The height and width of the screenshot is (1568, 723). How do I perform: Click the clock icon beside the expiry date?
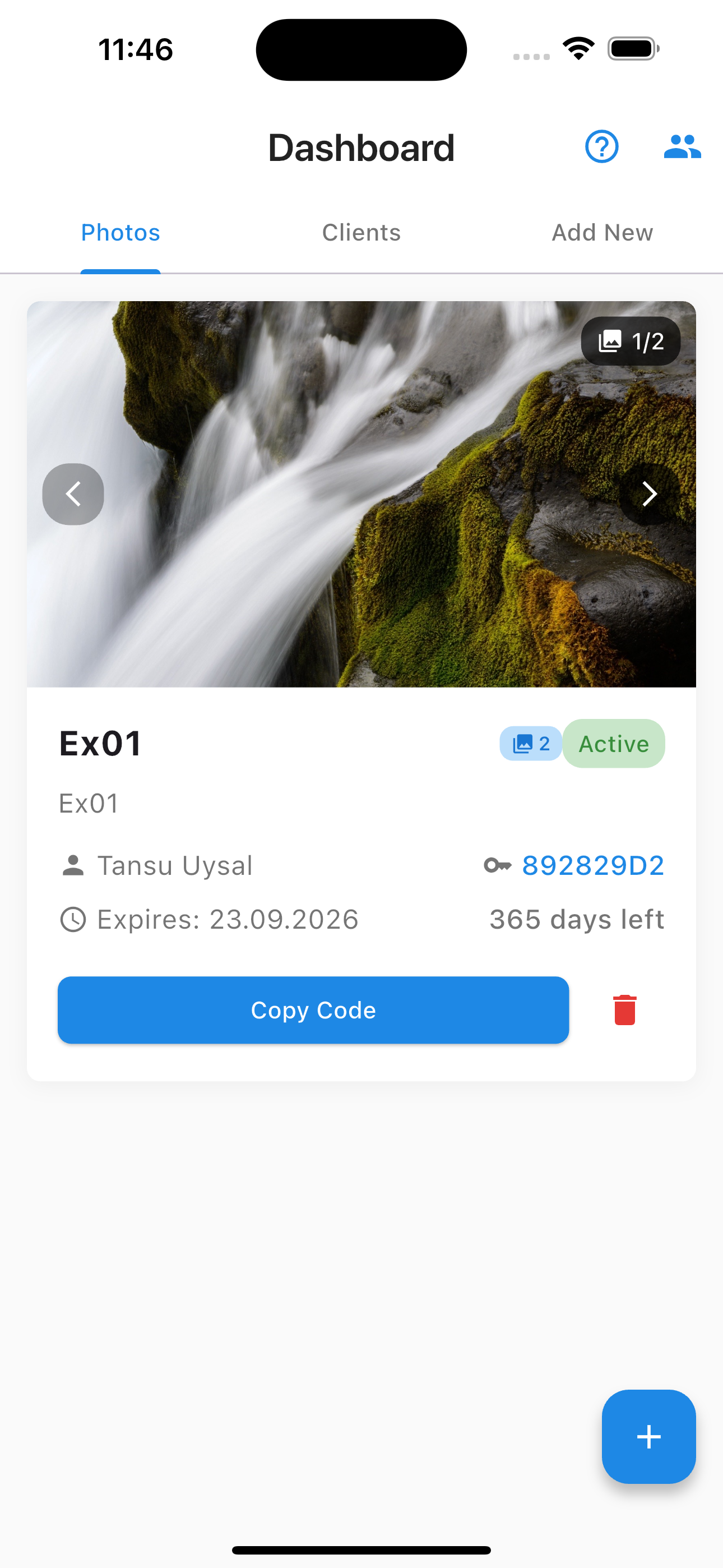coord(73,920)
